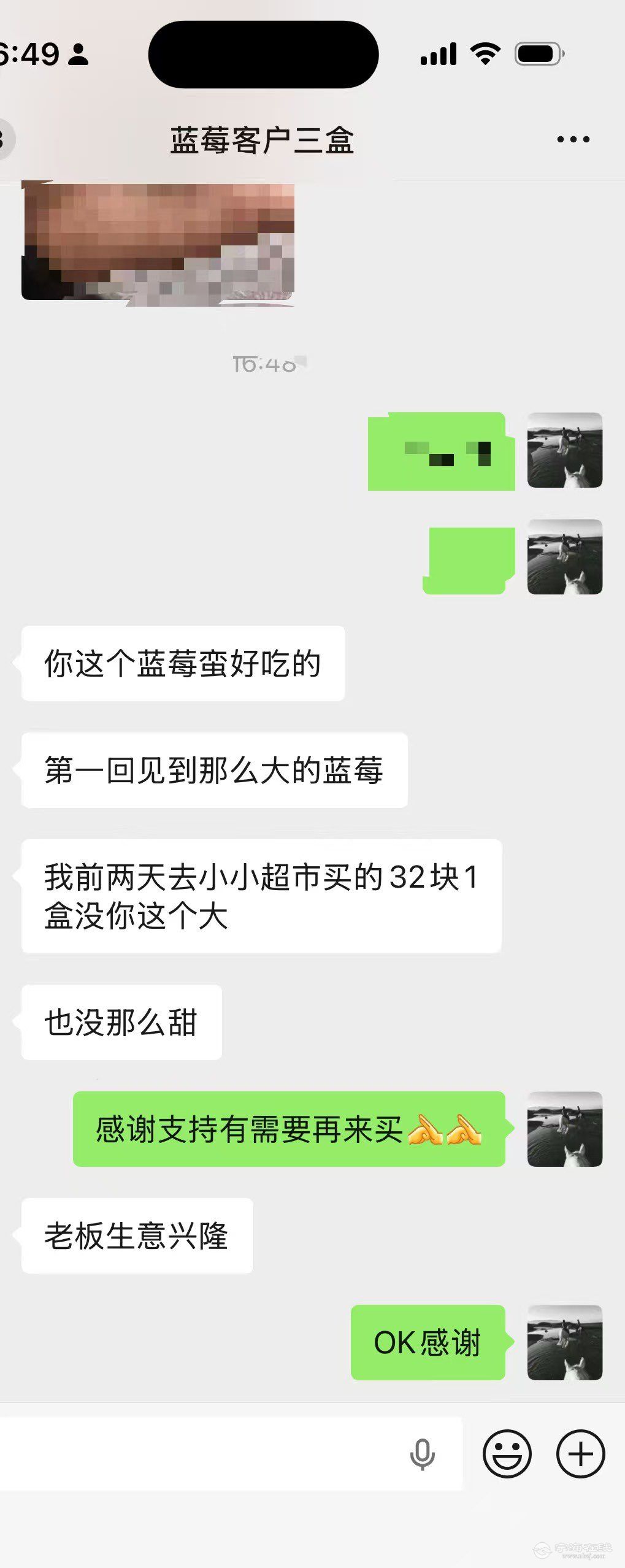Screen dimensions: 625x1568
Task: Focus the message text input field
Action: 202,1453
